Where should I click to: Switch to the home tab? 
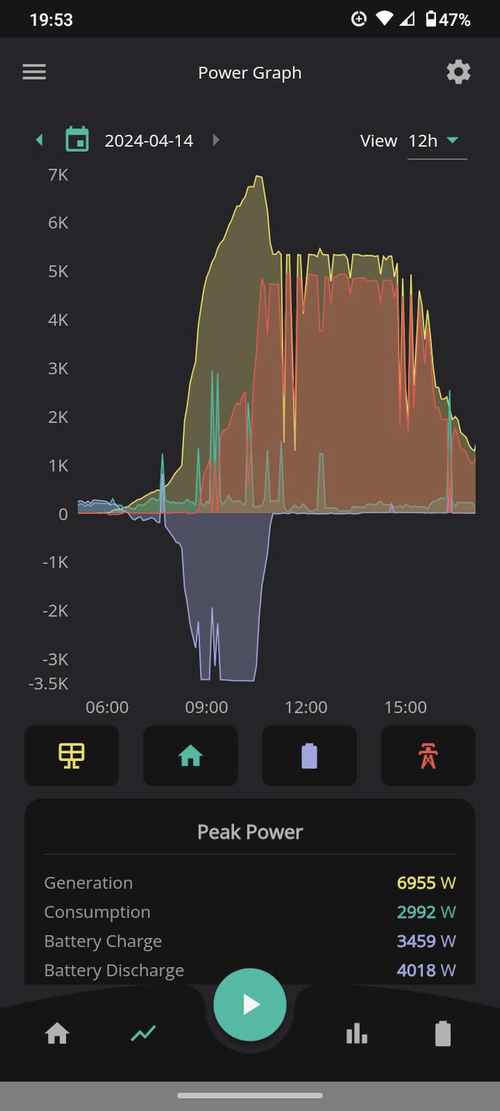(x=57, y=1034)
